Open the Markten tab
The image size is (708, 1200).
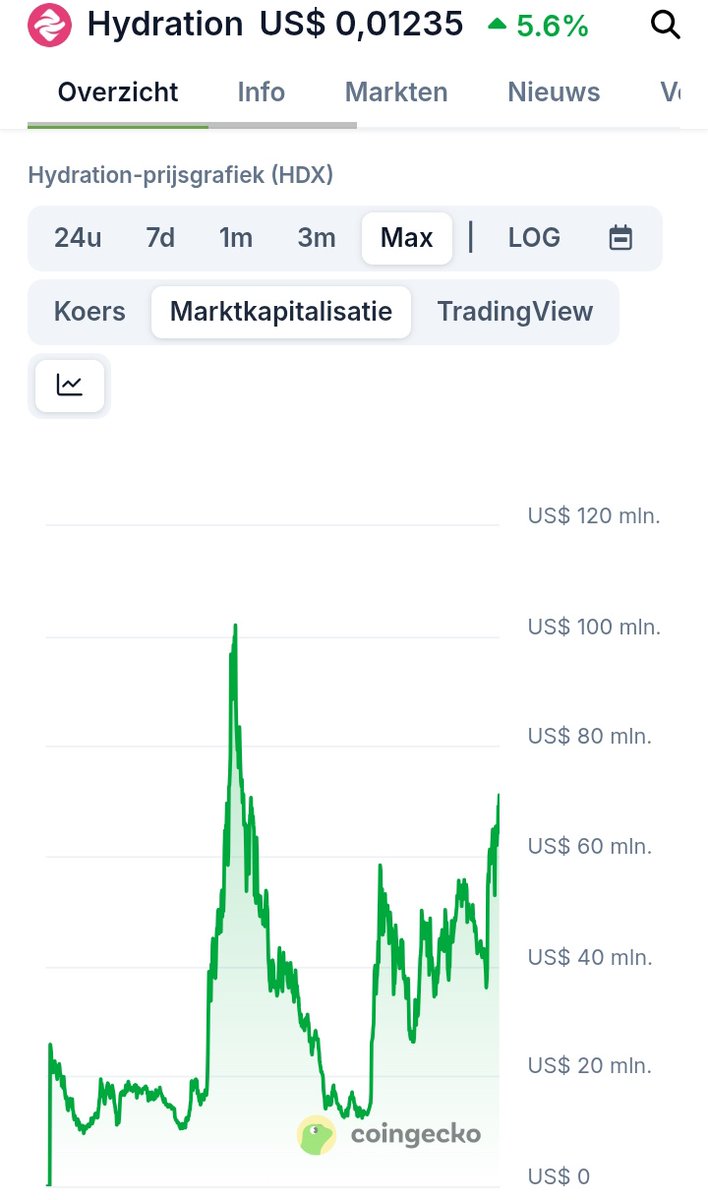point(396,92)
